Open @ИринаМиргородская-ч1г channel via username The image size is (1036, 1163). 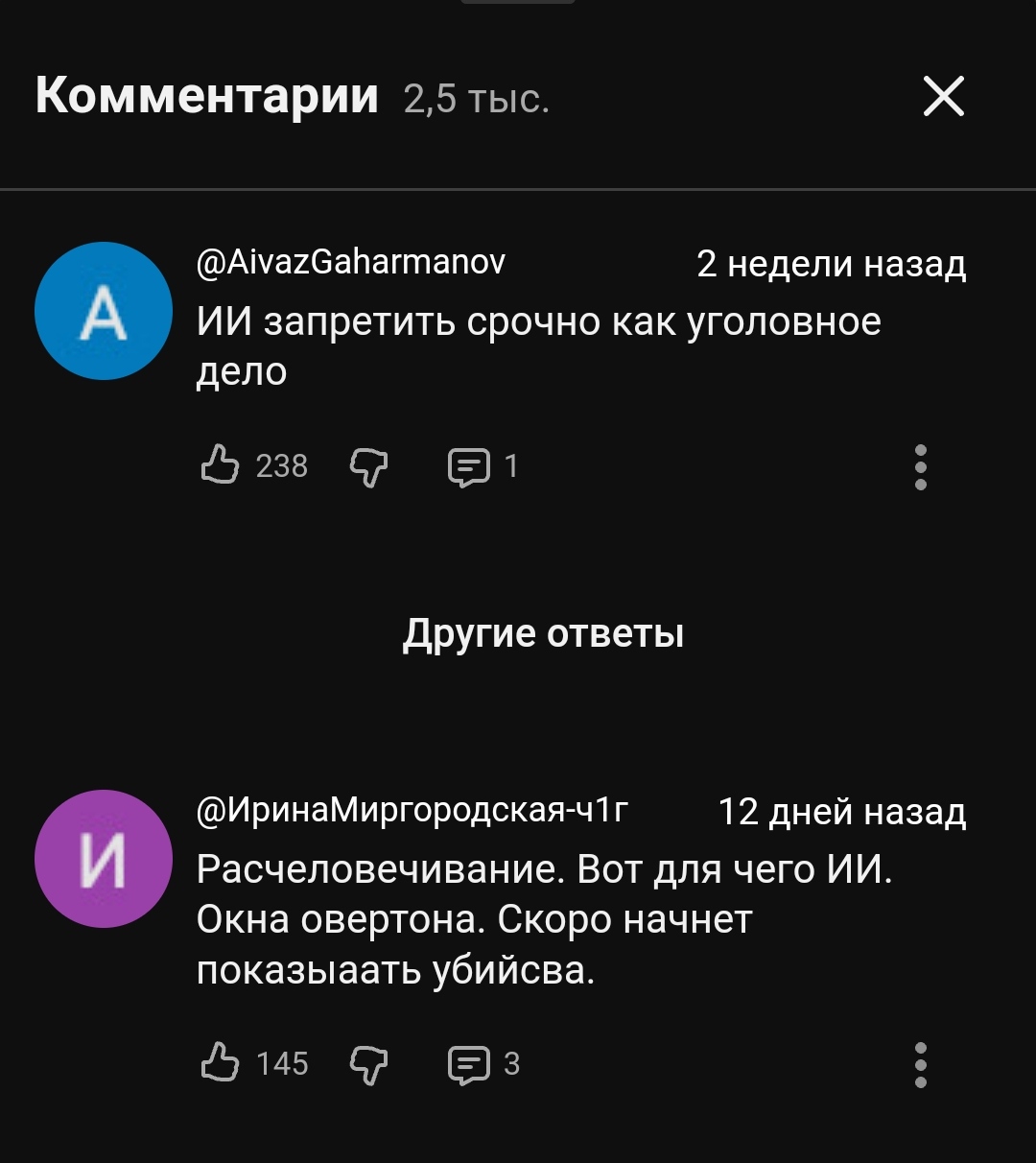click(412, 811)
